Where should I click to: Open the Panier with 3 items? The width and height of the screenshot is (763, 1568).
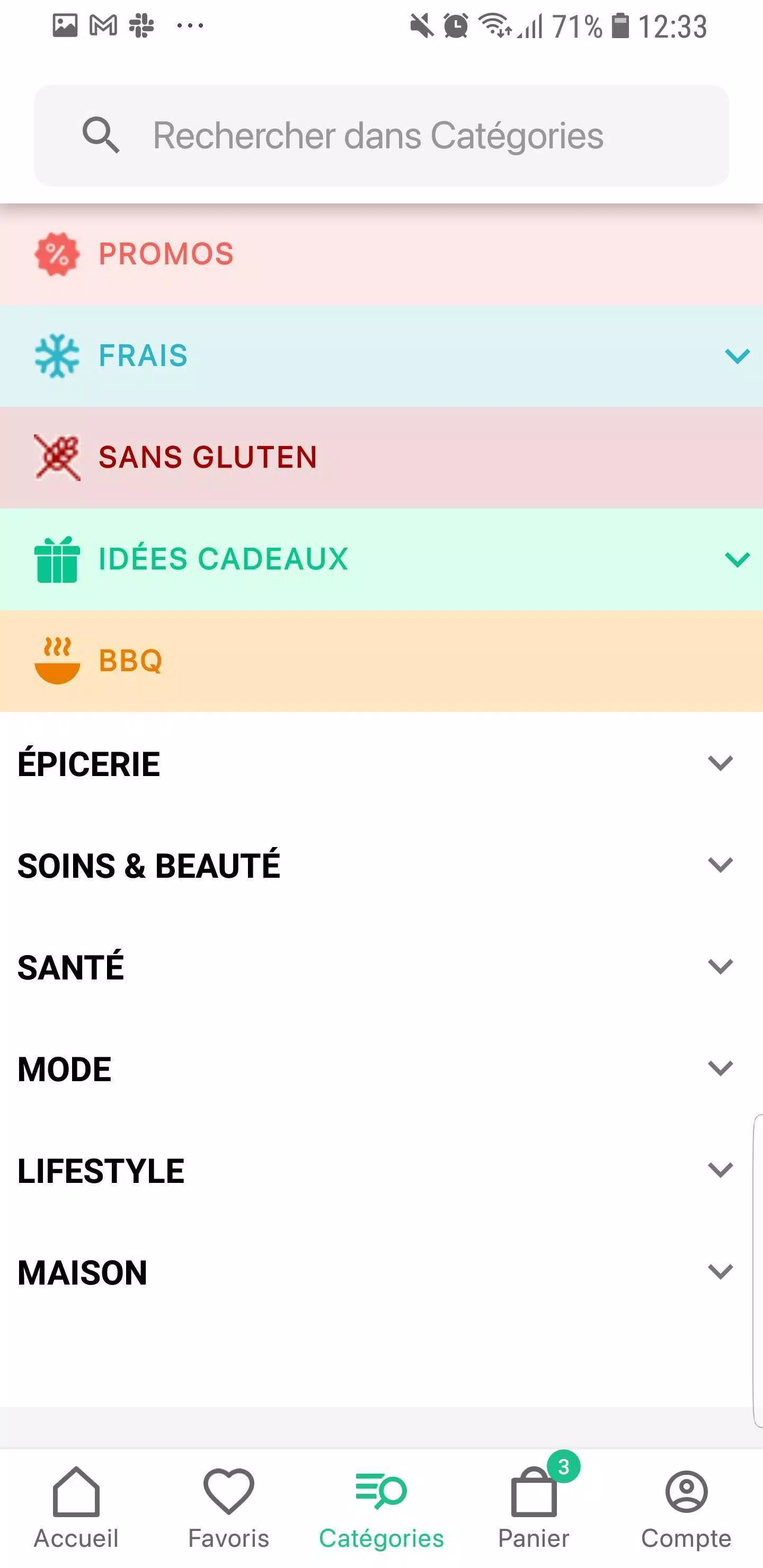(x=534, y=1508)
